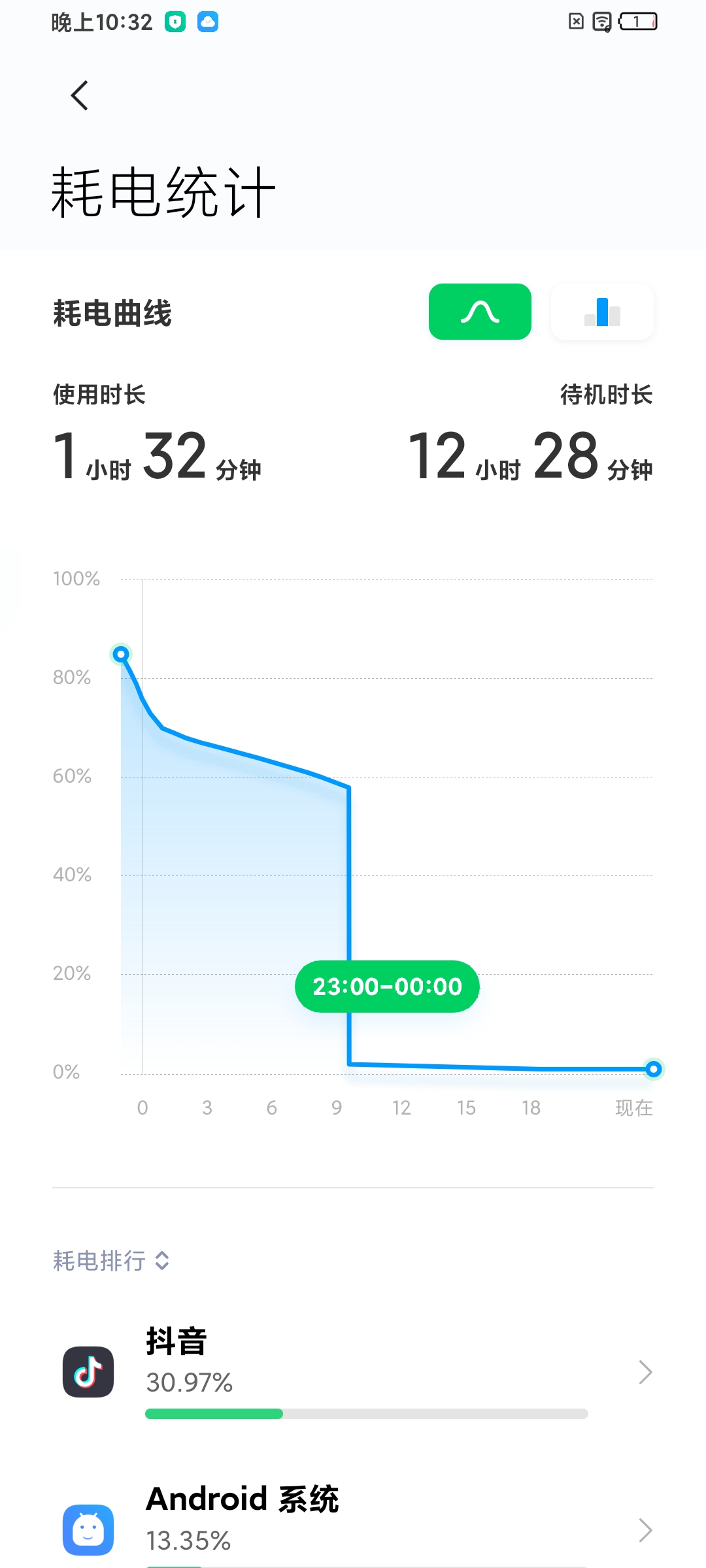
Task: Select the 23:00–00:00 time marker on chart
Action: (x=387, y=987)
